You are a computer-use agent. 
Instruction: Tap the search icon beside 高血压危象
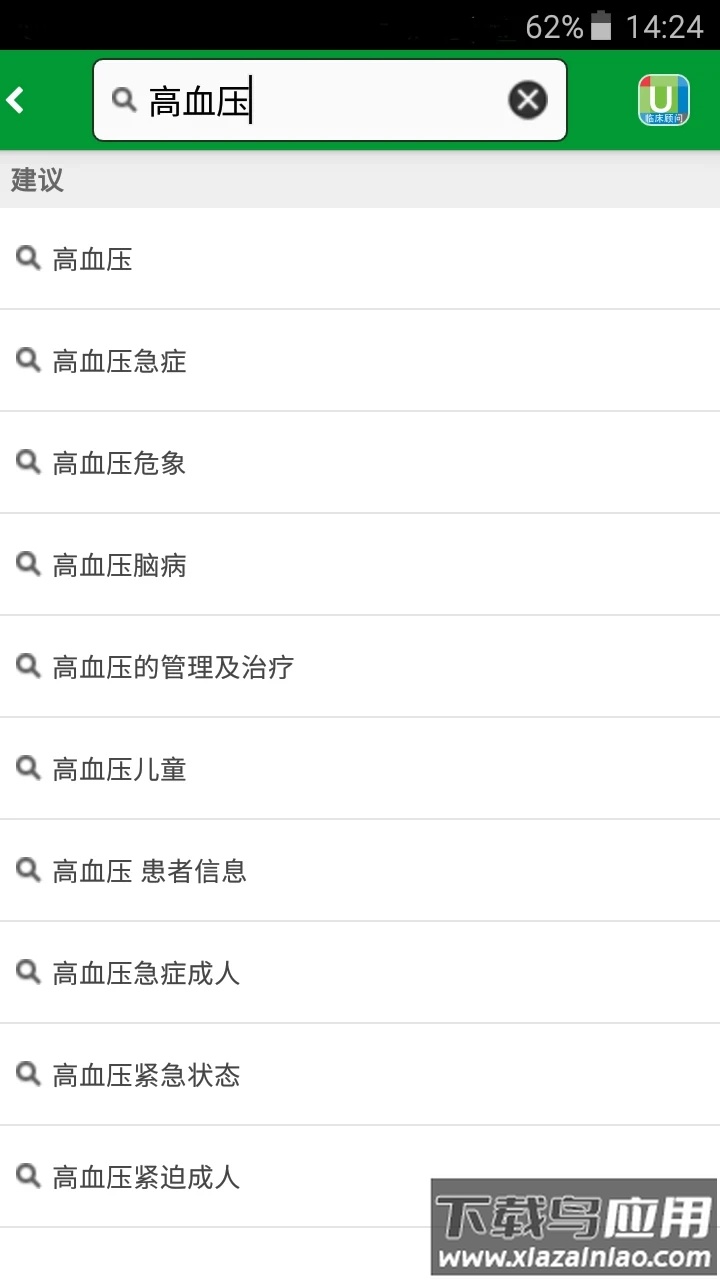point(27,462)
